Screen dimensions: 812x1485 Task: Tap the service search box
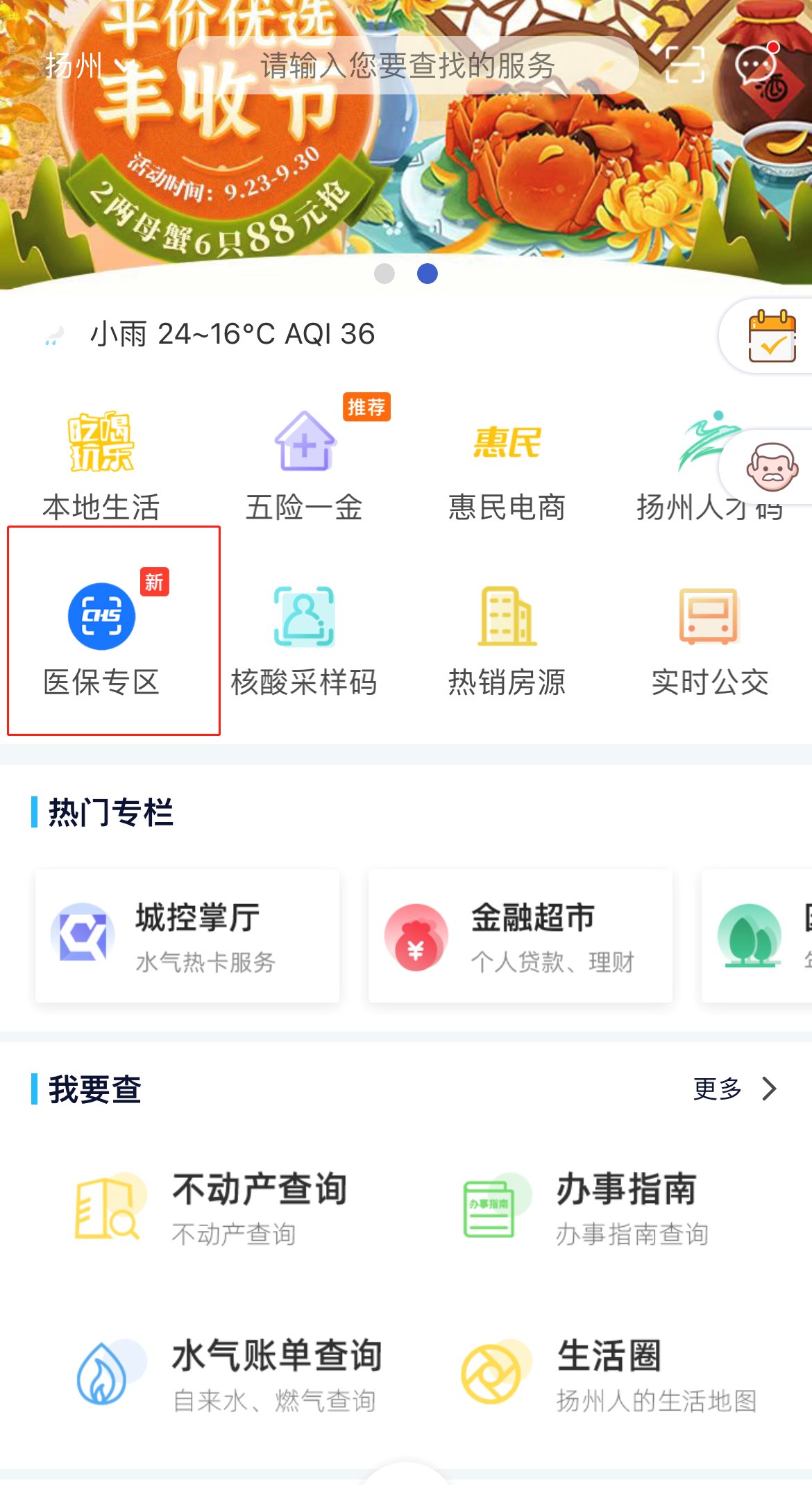click(407, 66)
